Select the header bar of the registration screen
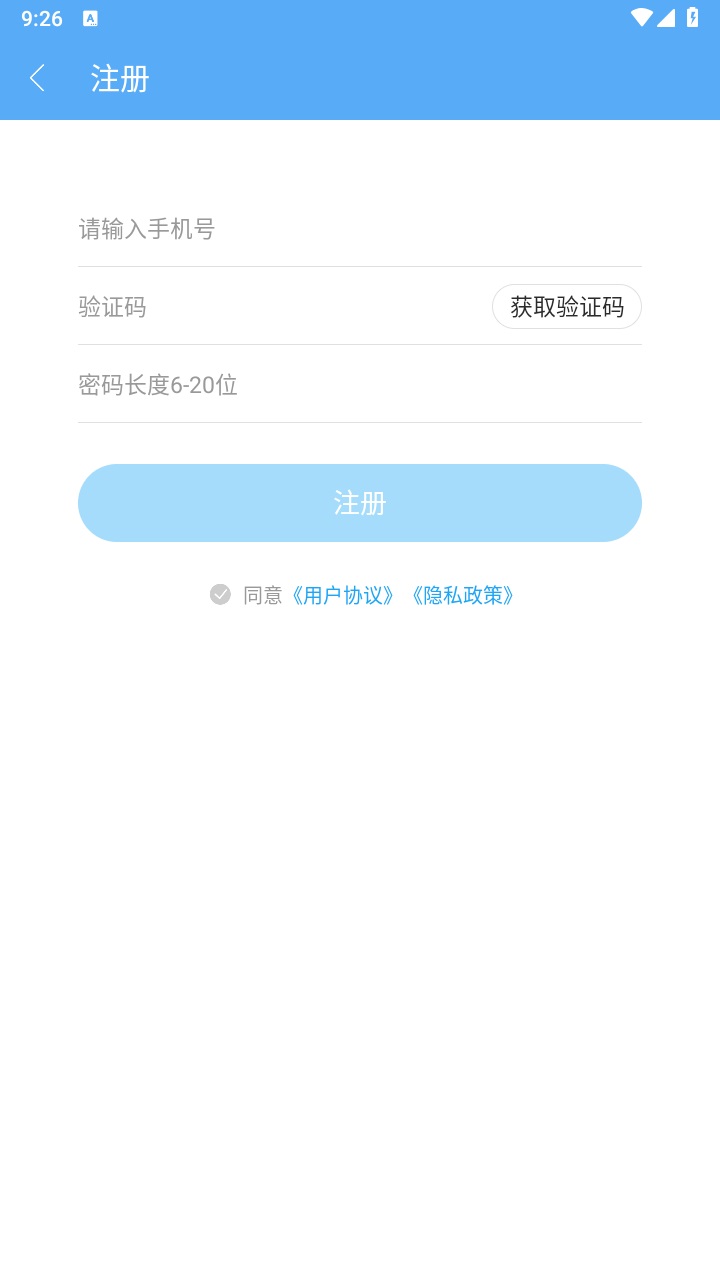This screenshot has height=1280, width=720. 360,78
